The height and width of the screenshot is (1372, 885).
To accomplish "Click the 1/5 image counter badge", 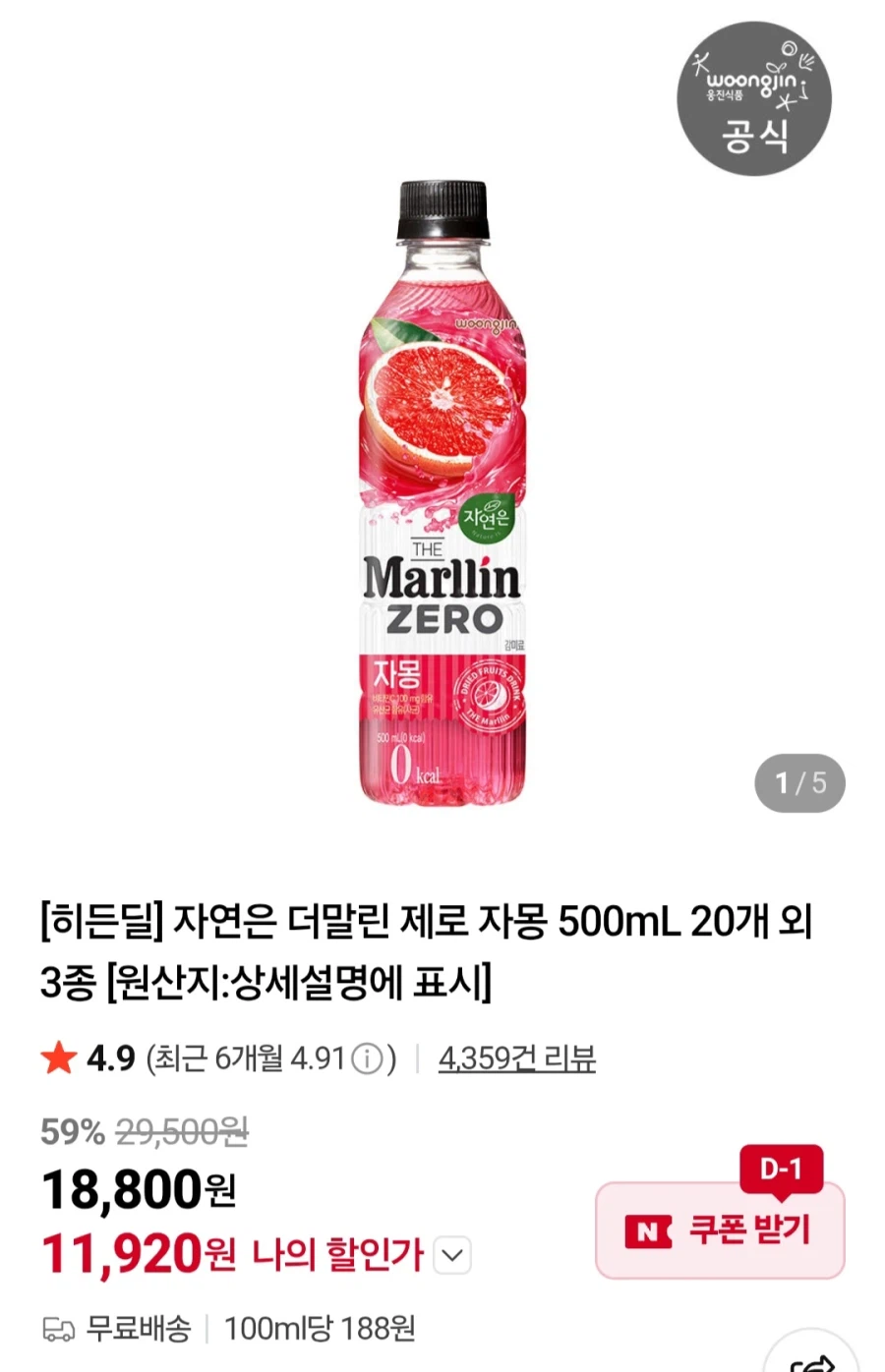I will 798,782.
